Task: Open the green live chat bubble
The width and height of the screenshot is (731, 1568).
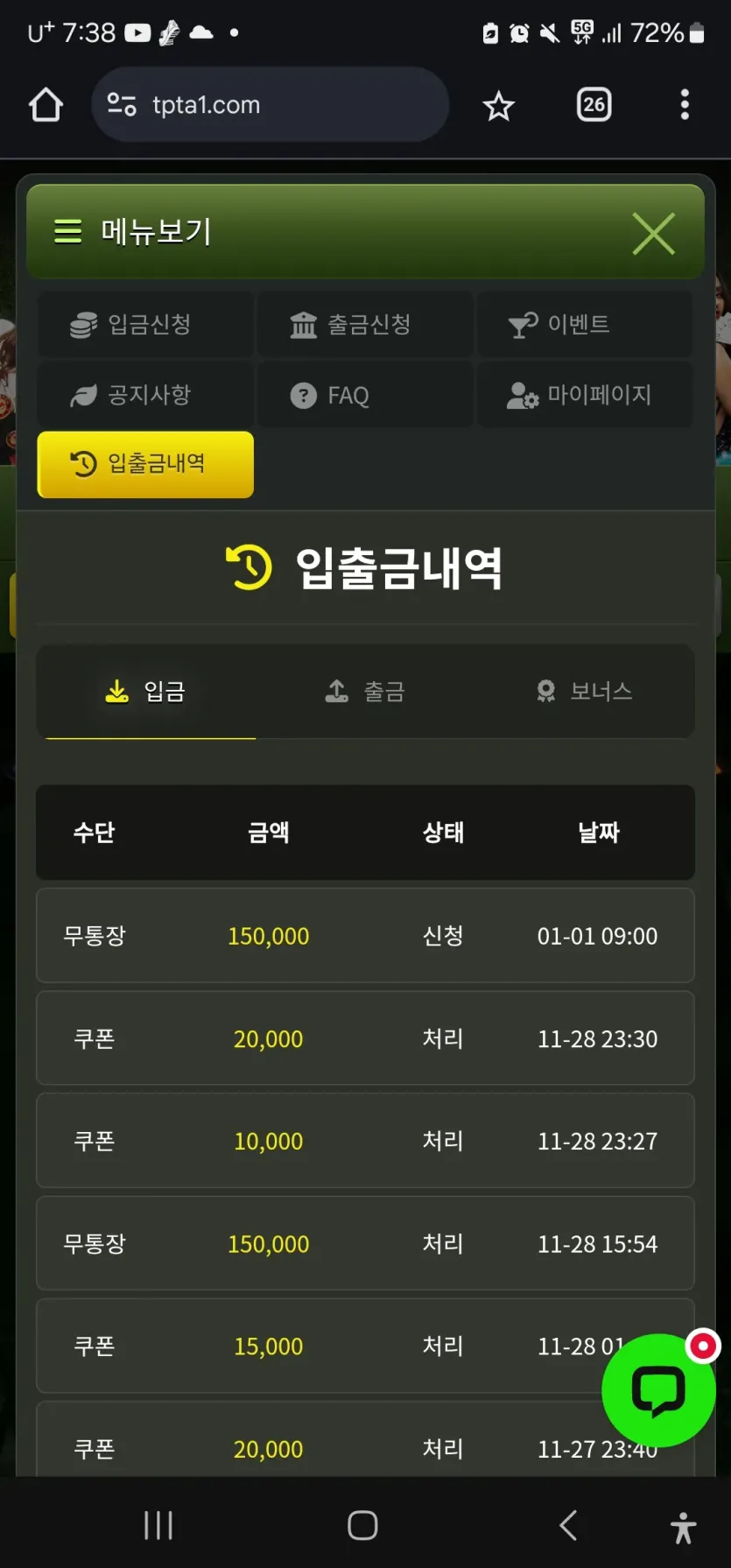Action: click(x=658, y=1390)
